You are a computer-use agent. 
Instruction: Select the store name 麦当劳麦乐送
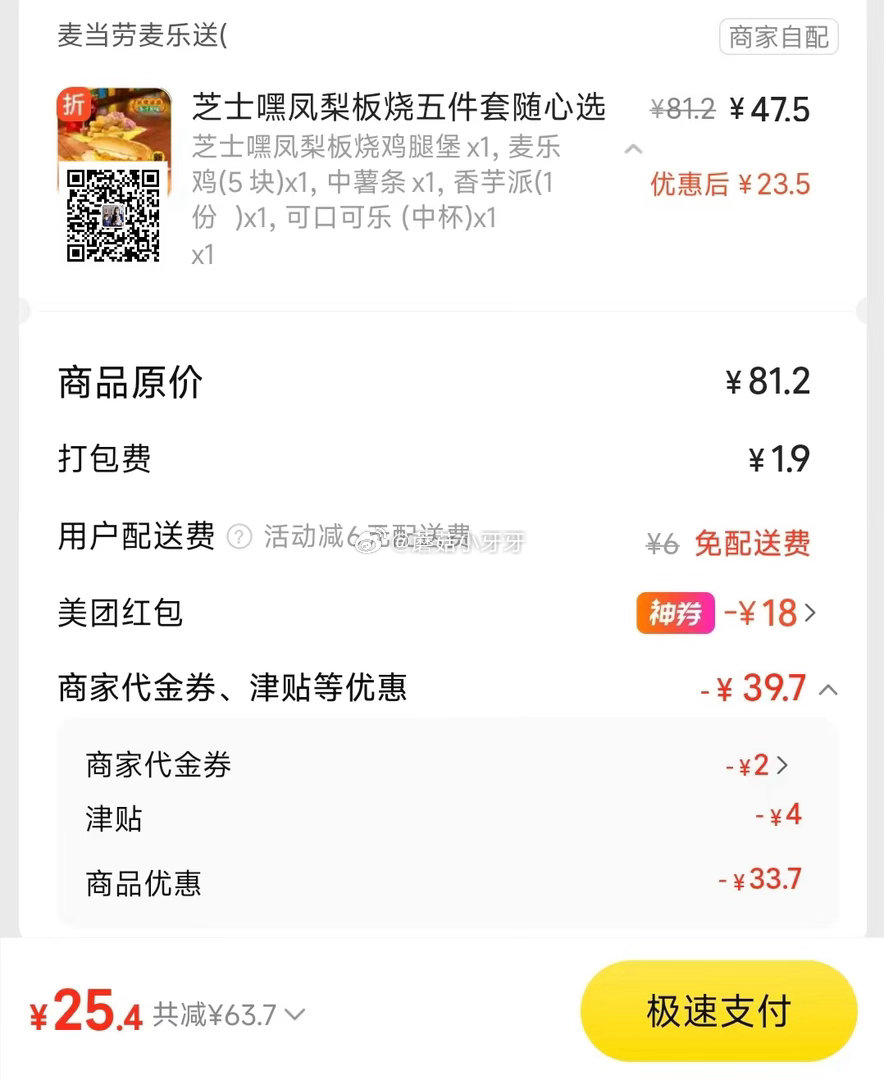tap(135, 36)
